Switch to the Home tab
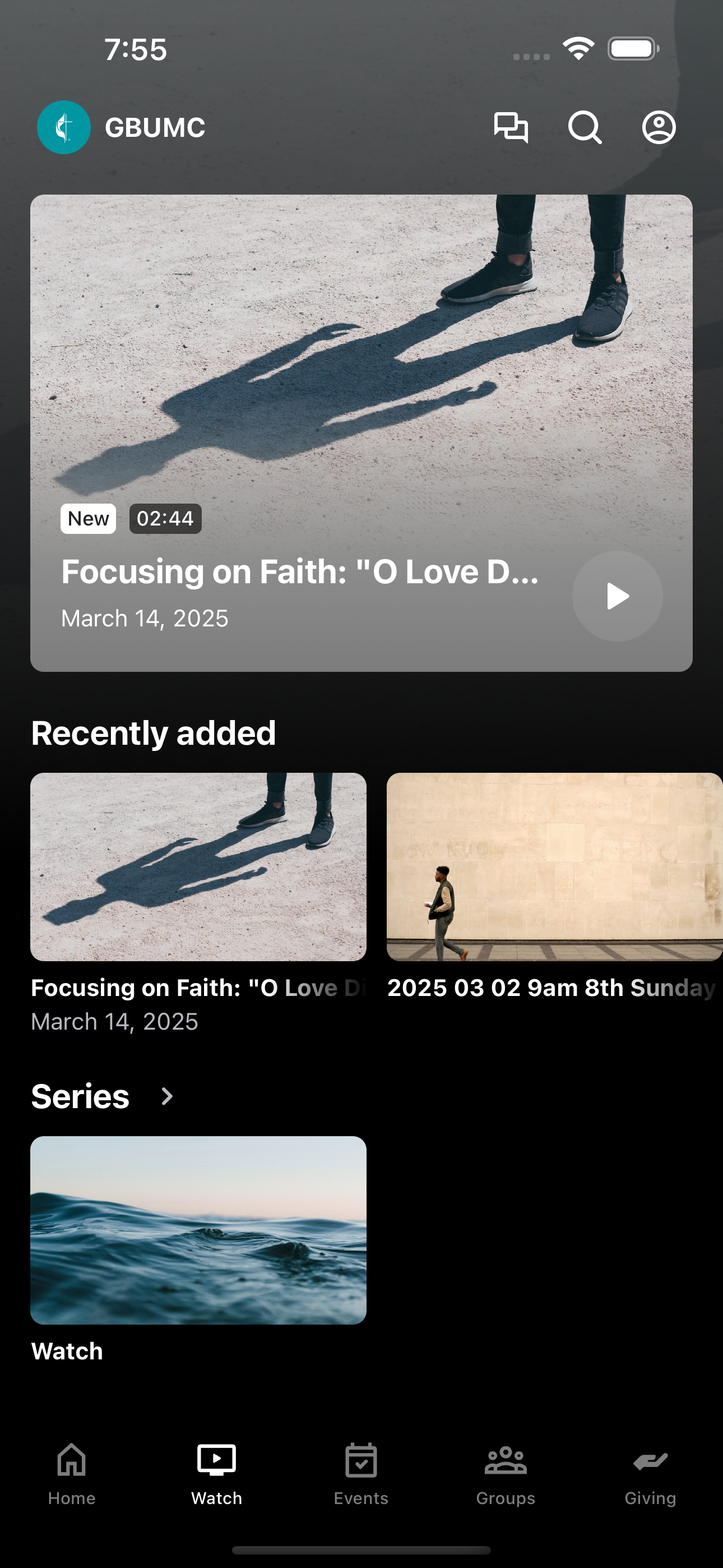This screenshot has height=1568, width=723. pyautogui.click(x=72, y=1474)
